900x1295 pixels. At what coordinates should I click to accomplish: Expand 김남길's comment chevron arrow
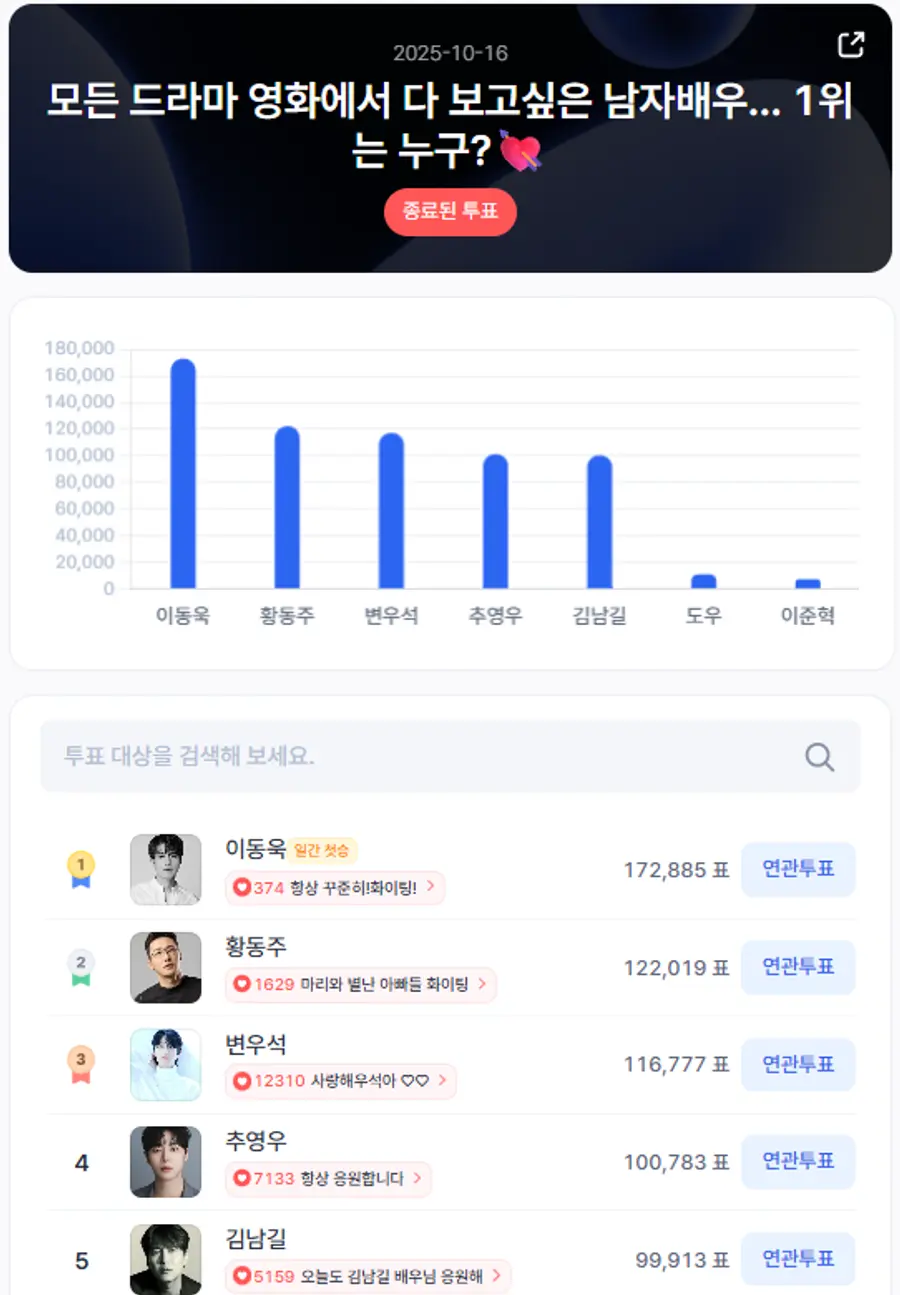pyautogui.click(x=497, y=1277)
